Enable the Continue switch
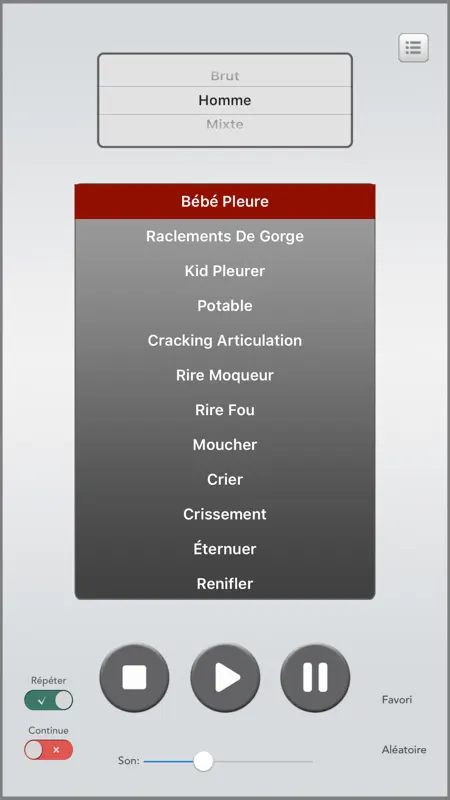The height and width of the screenshot is (800, 450). 48,750
